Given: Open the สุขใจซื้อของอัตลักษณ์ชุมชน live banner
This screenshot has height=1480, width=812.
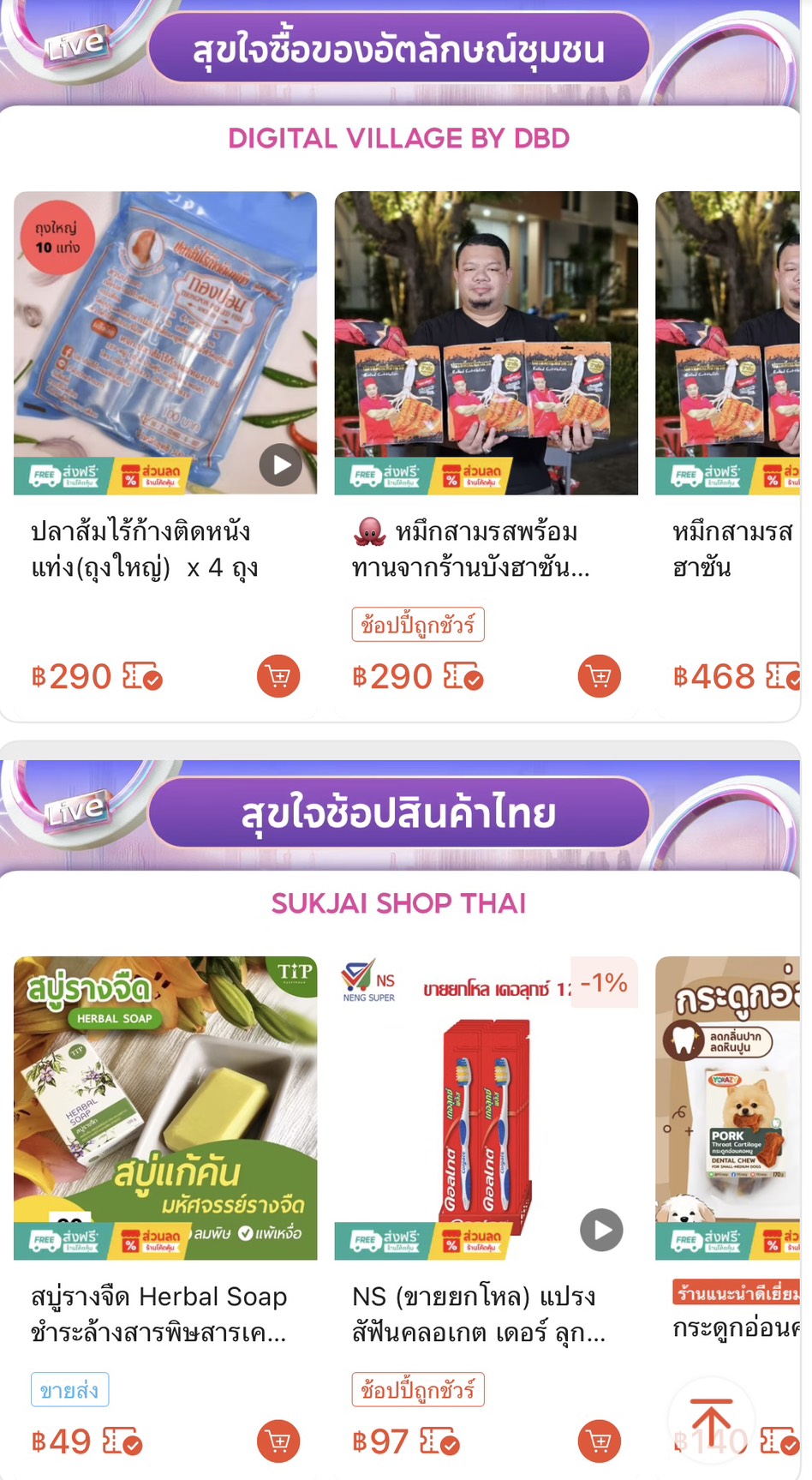Looking at the screenshot, I should point(398,50).
